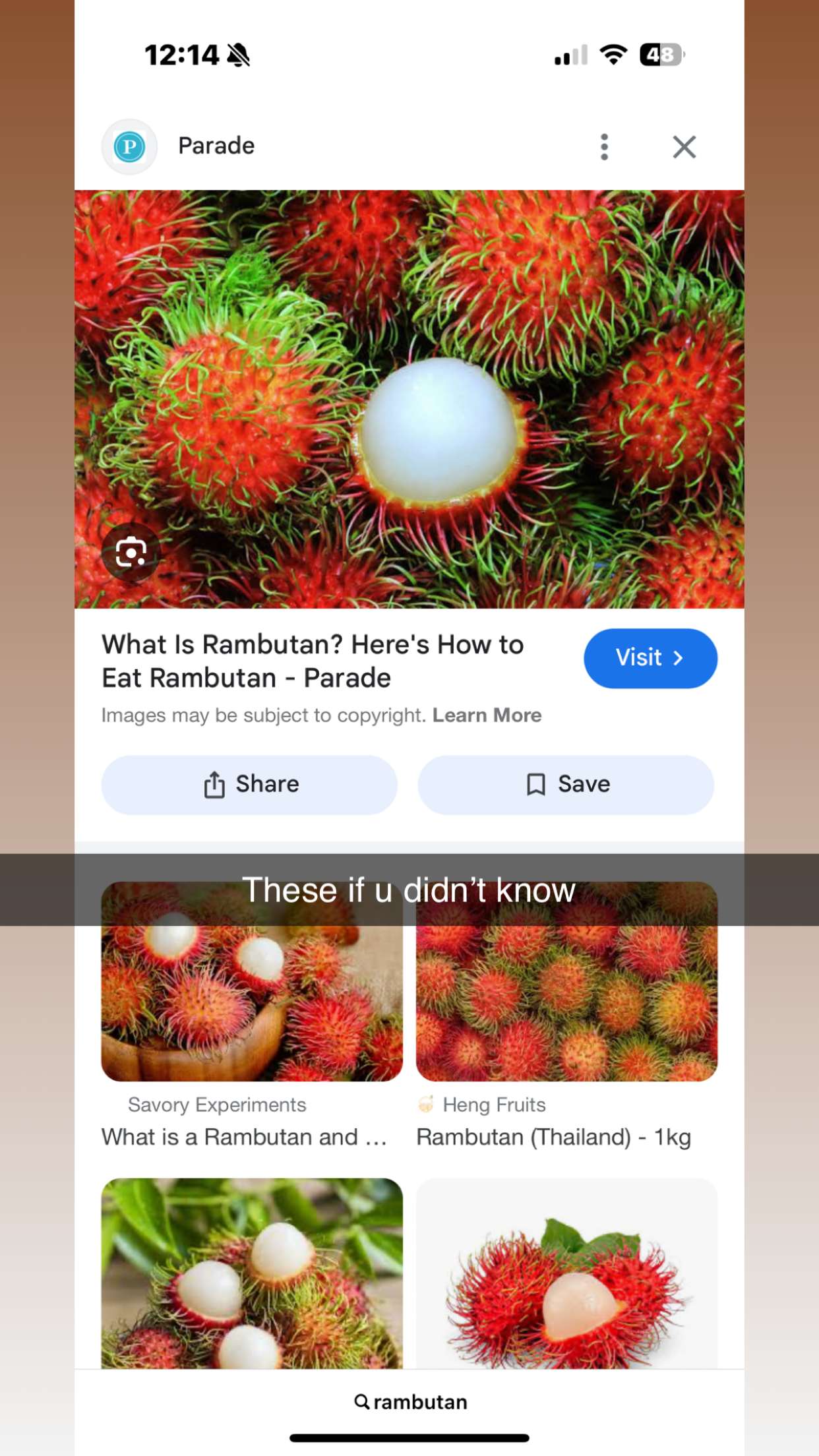This screenshot has width=819, height=1456.
Task: Tap the Parade publisher logo
Action: click(129, 146)
